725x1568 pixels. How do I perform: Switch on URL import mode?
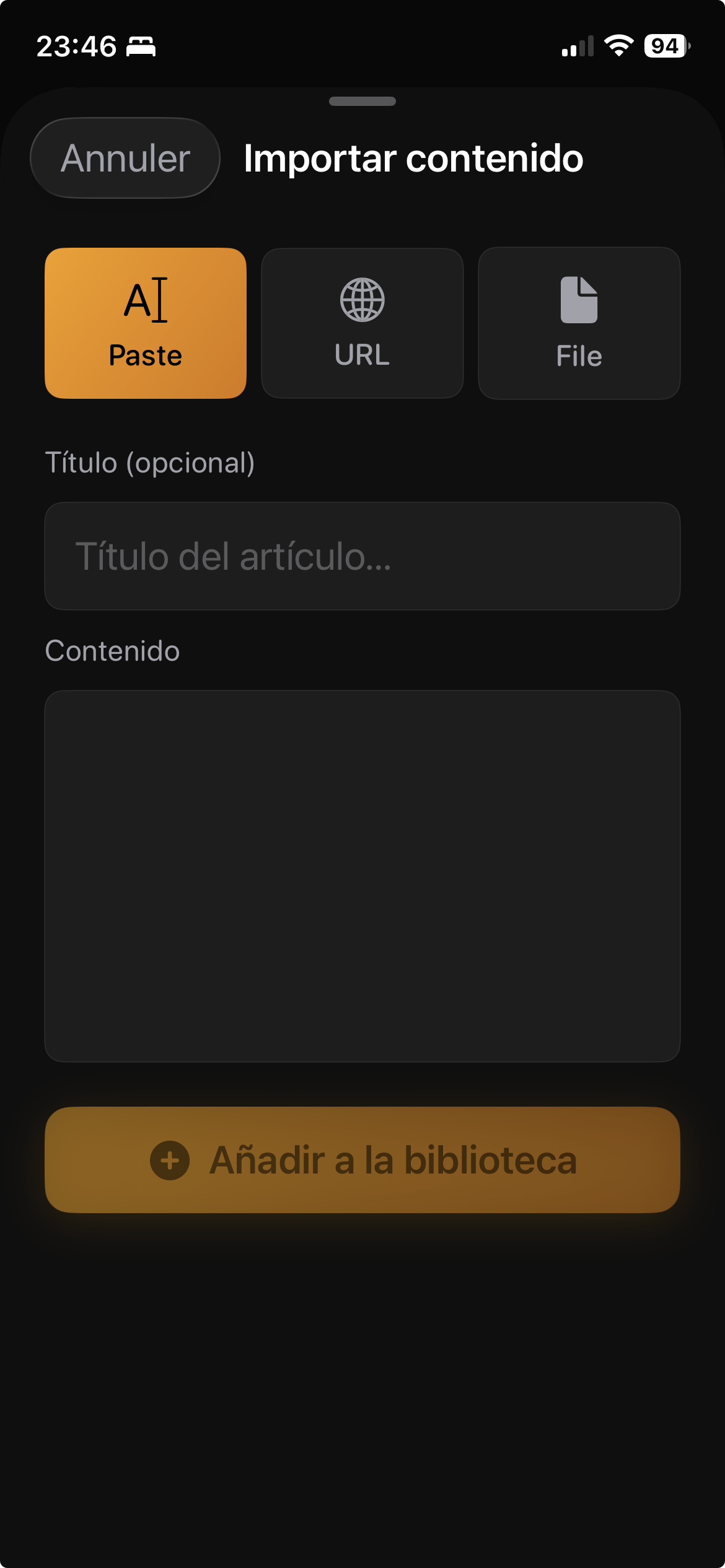tap(362, 322)
